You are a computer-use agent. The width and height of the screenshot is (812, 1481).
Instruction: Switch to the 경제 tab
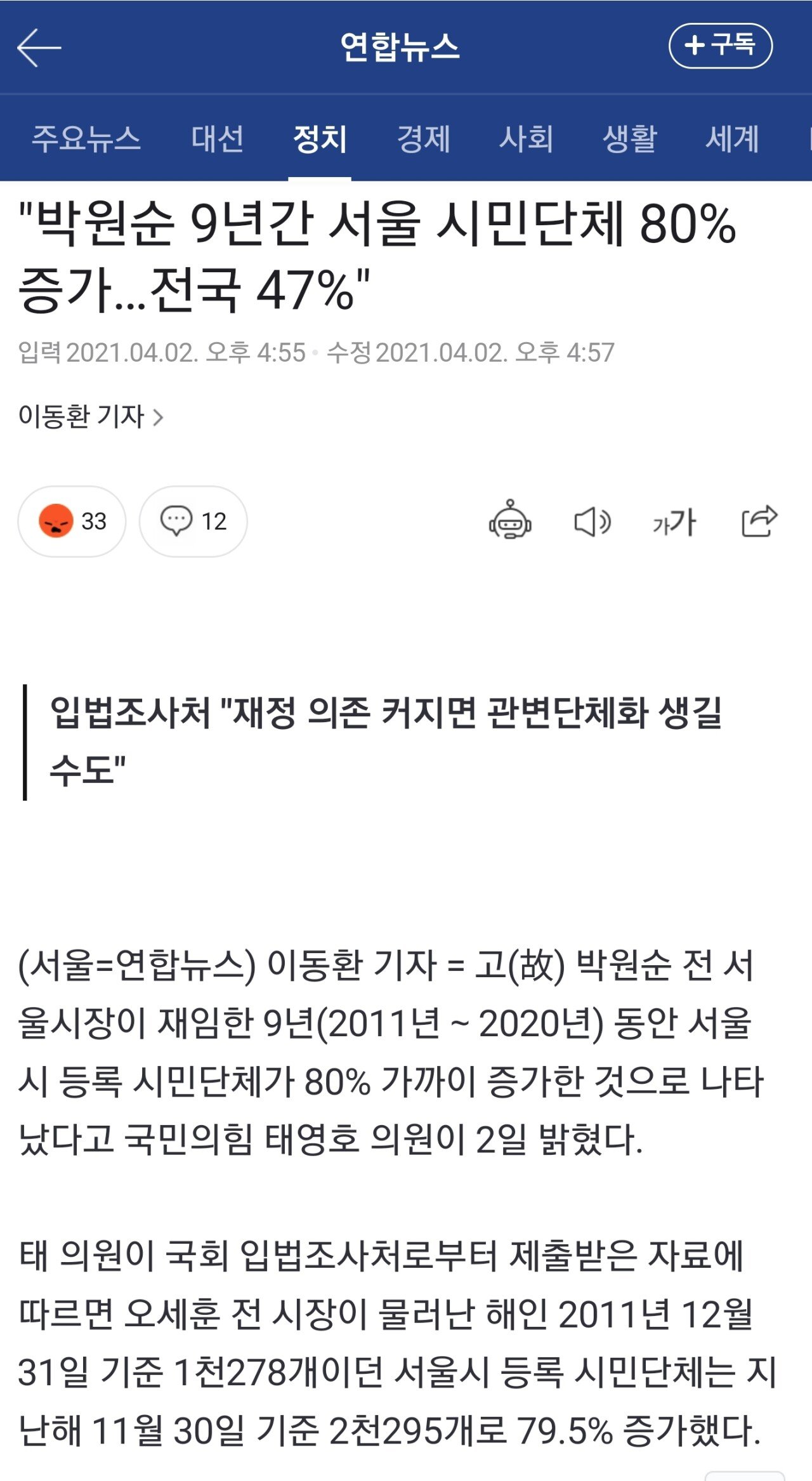pos(423,139)
